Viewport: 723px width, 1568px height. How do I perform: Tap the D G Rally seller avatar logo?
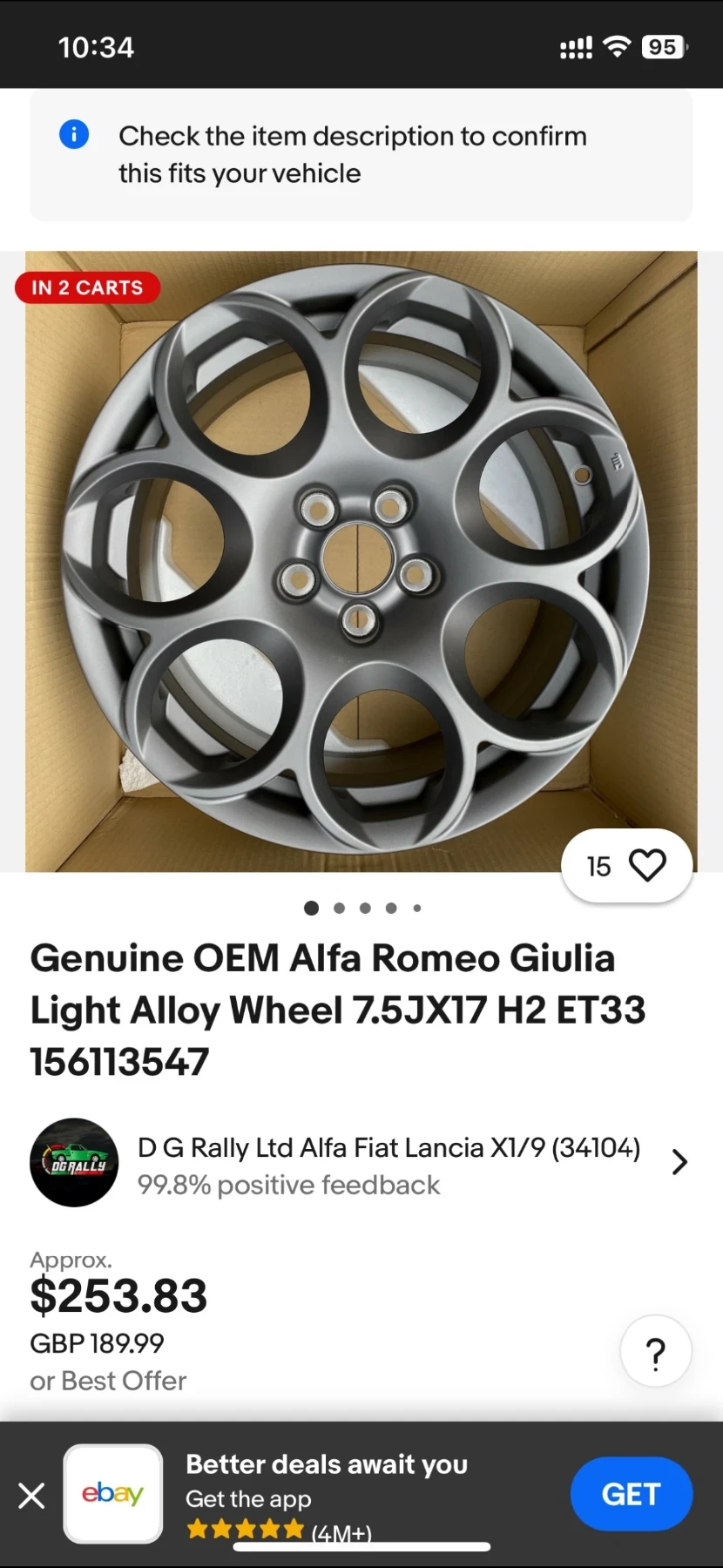click(x=74, y=1162)
